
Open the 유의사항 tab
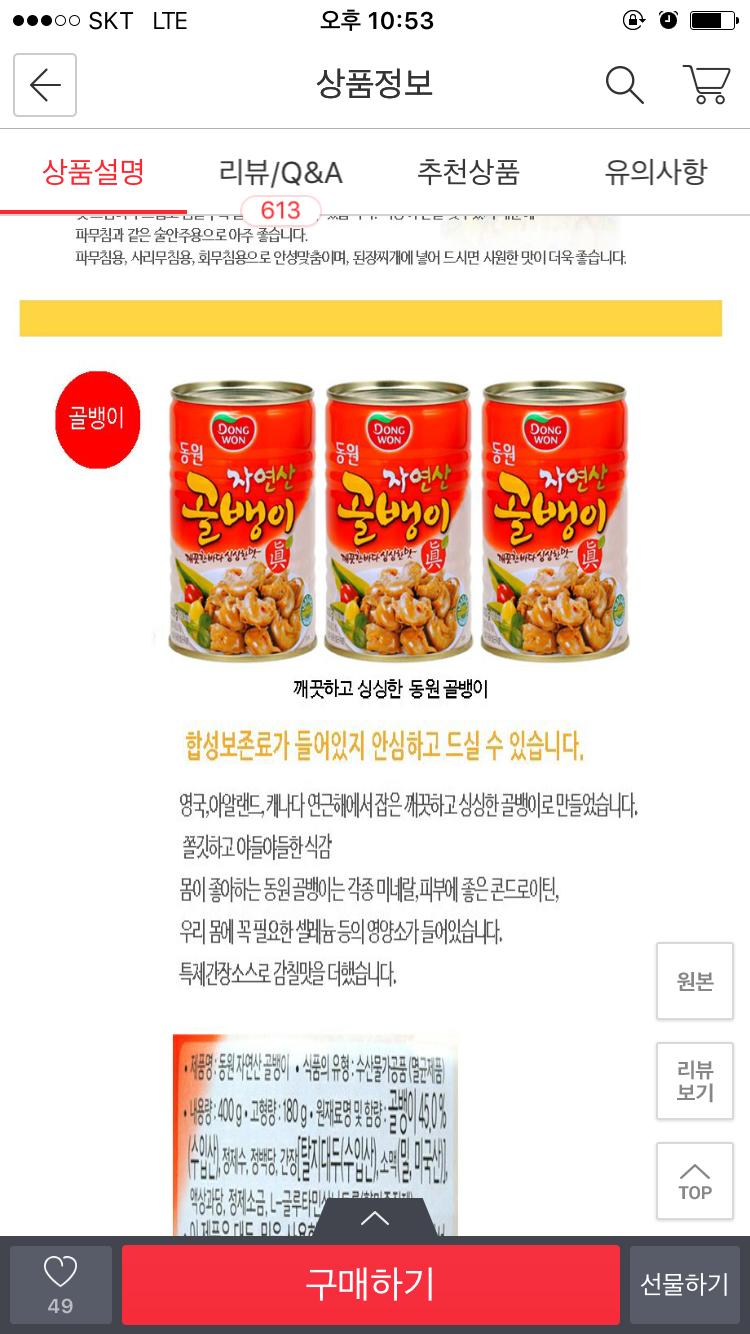[x=655, y=173]
